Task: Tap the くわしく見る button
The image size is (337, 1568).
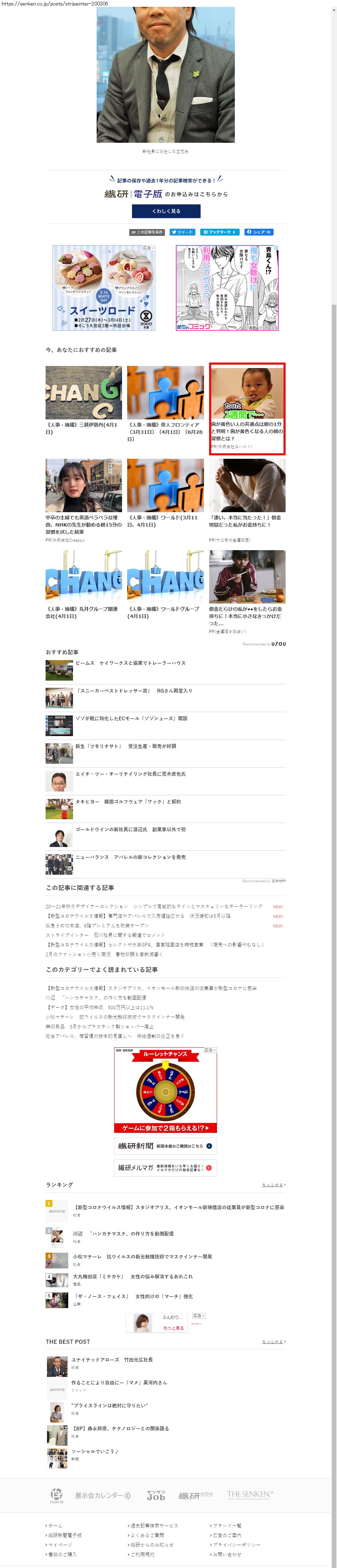Action: tap(166, 211)
